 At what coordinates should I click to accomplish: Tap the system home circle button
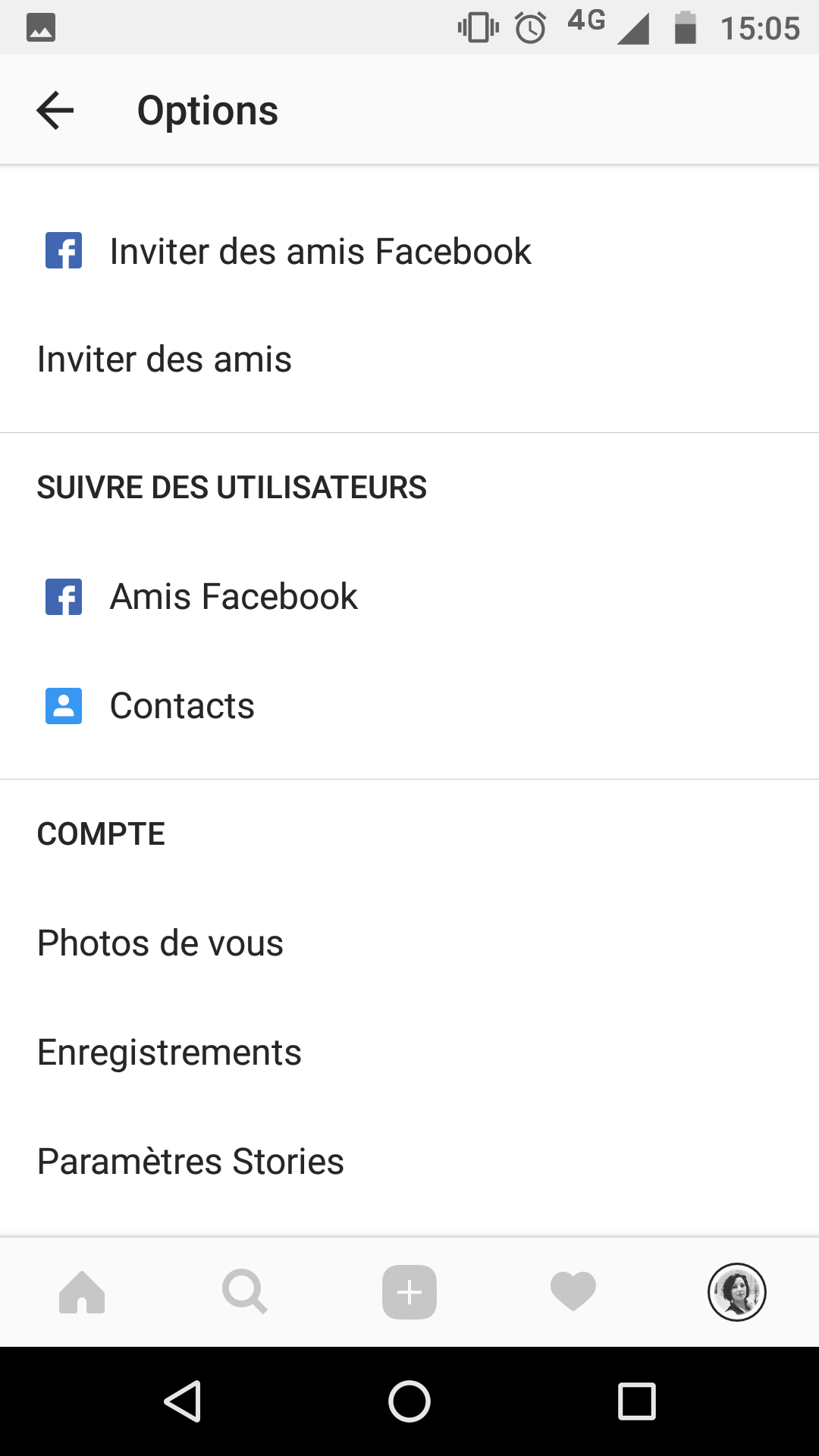tap(409, 1401)
